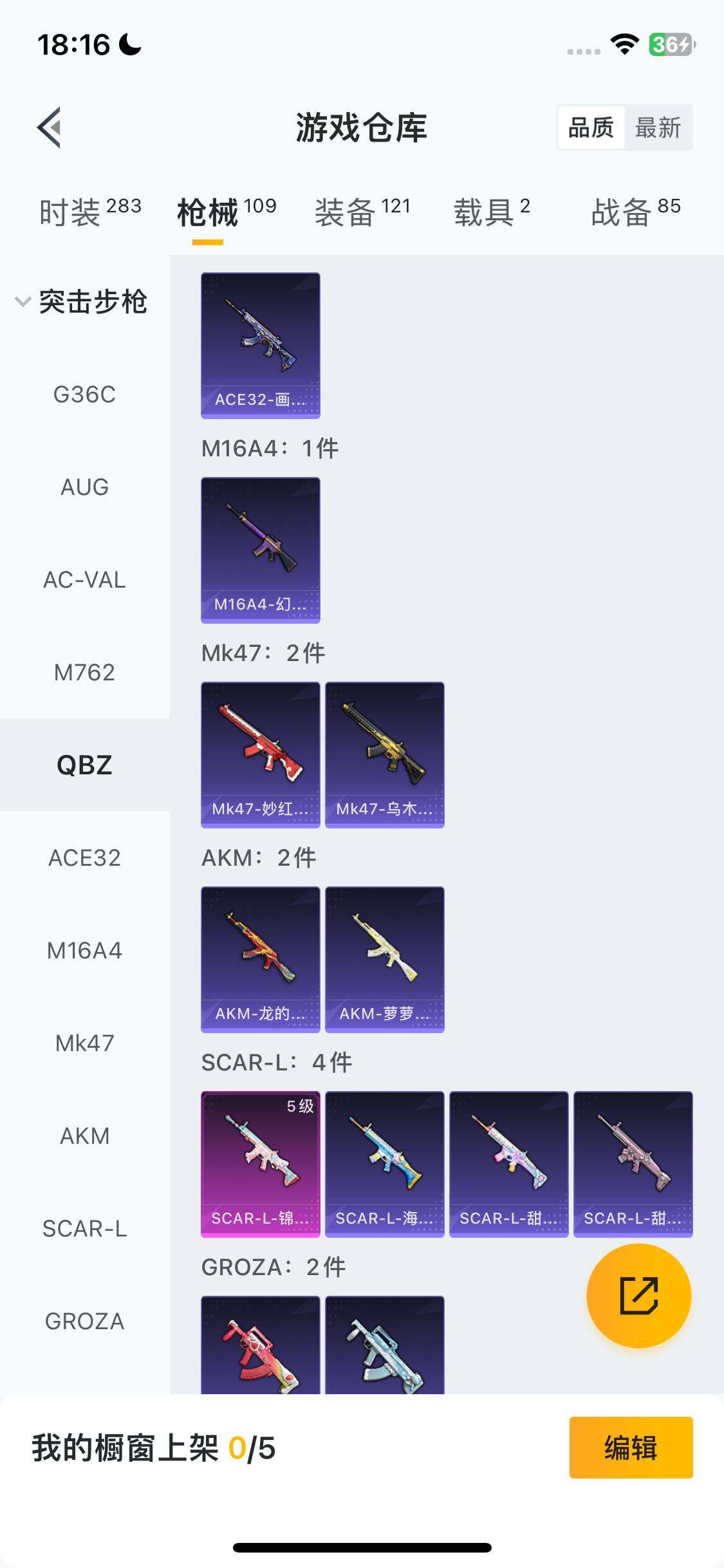Open the 战备 tab
Viewport: 724px width, 1568px height.
pos(635,212)
